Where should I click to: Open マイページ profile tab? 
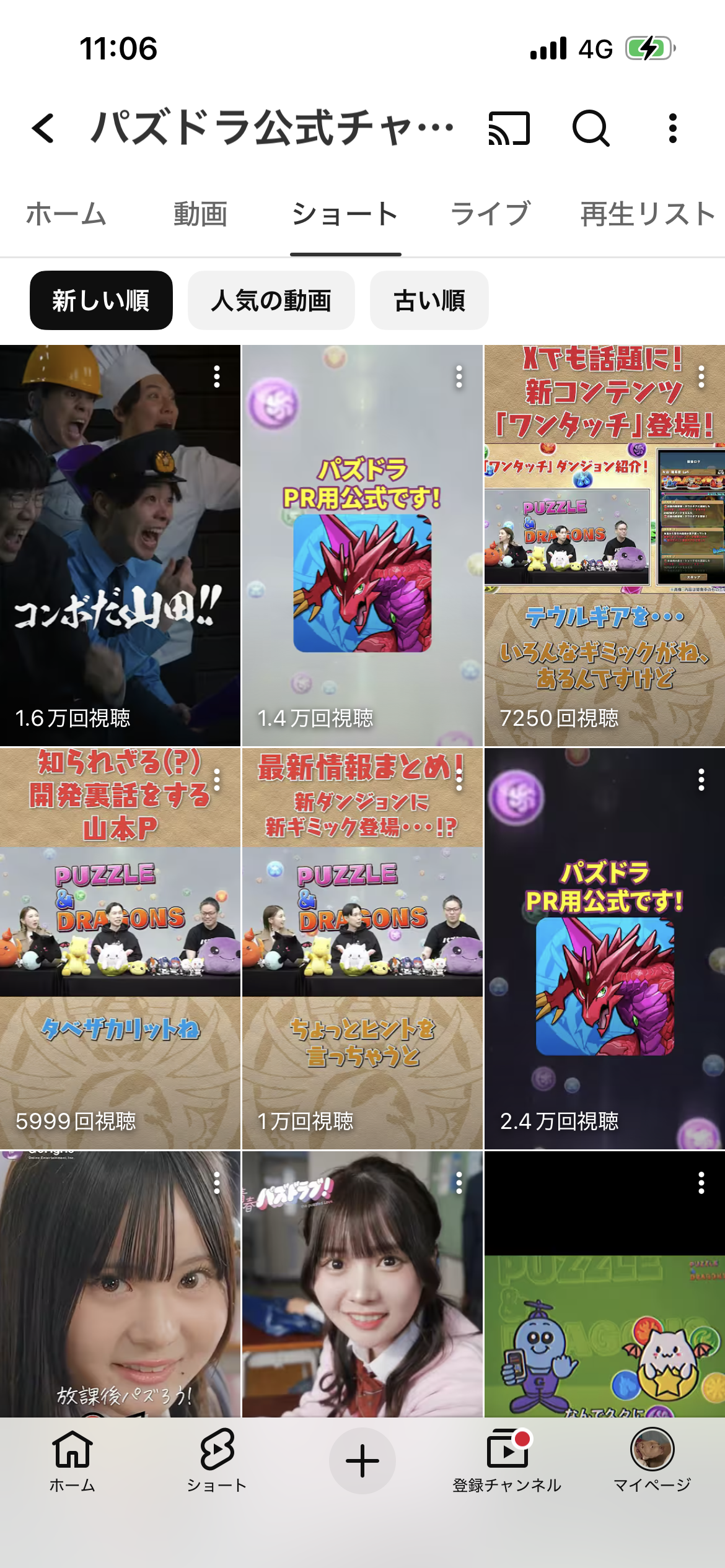652,1460
